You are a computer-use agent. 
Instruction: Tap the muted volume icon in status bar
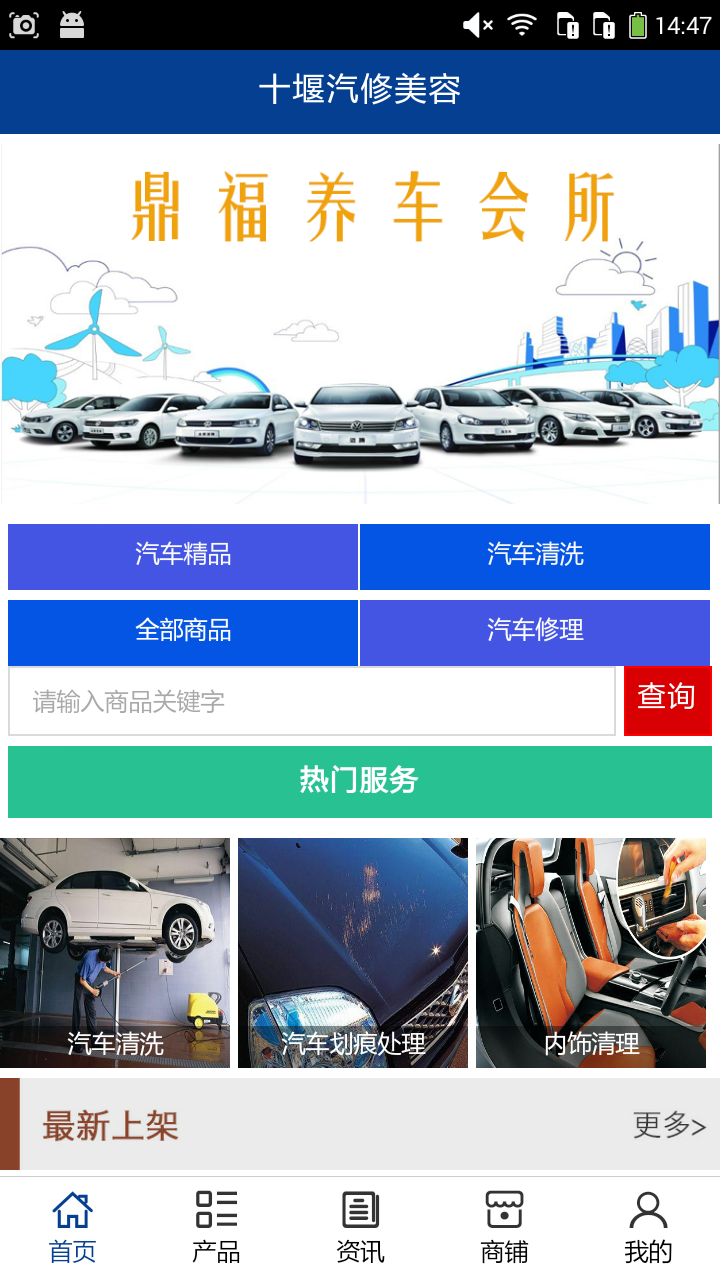pyautogui.click(x=477, y=21)
